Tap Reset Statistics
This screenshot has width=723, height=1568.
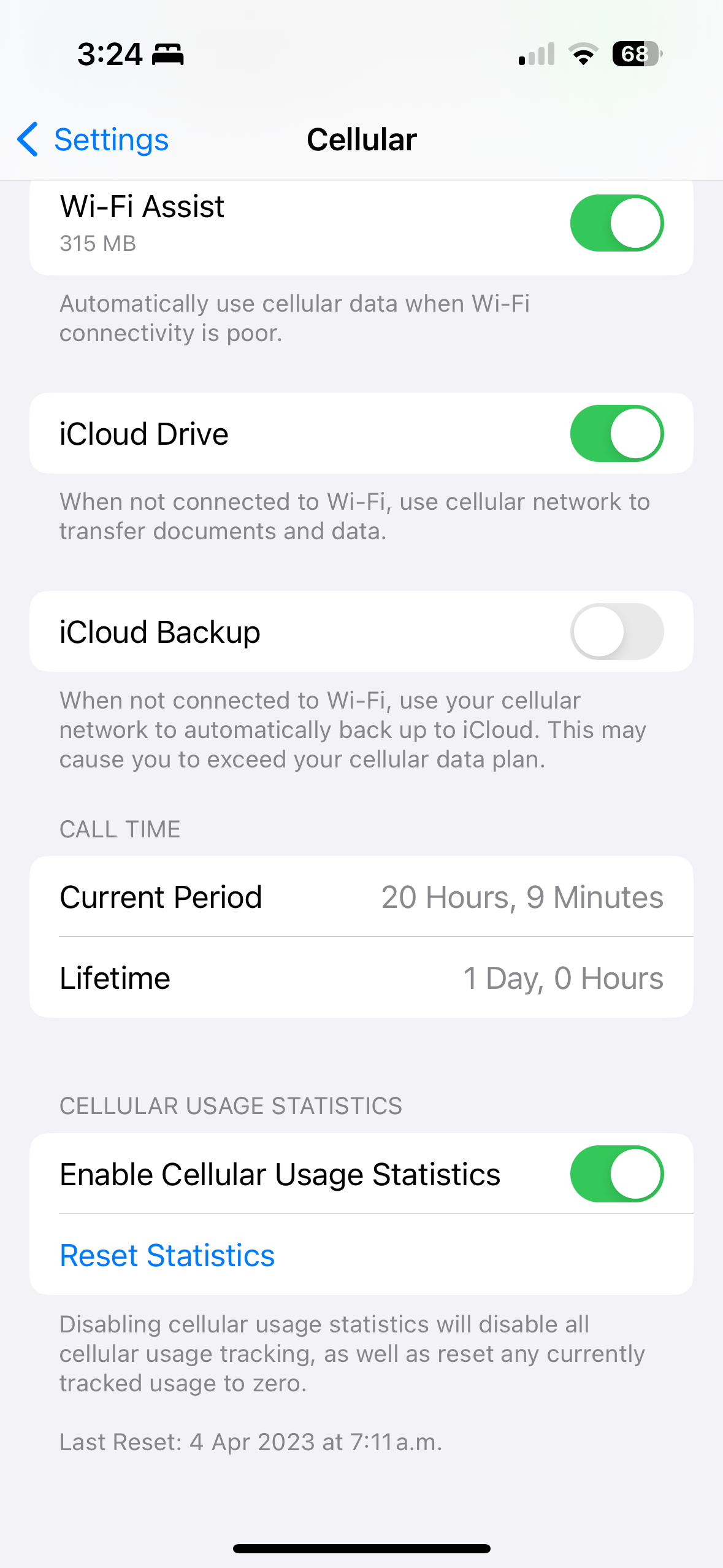(167, 1255)
